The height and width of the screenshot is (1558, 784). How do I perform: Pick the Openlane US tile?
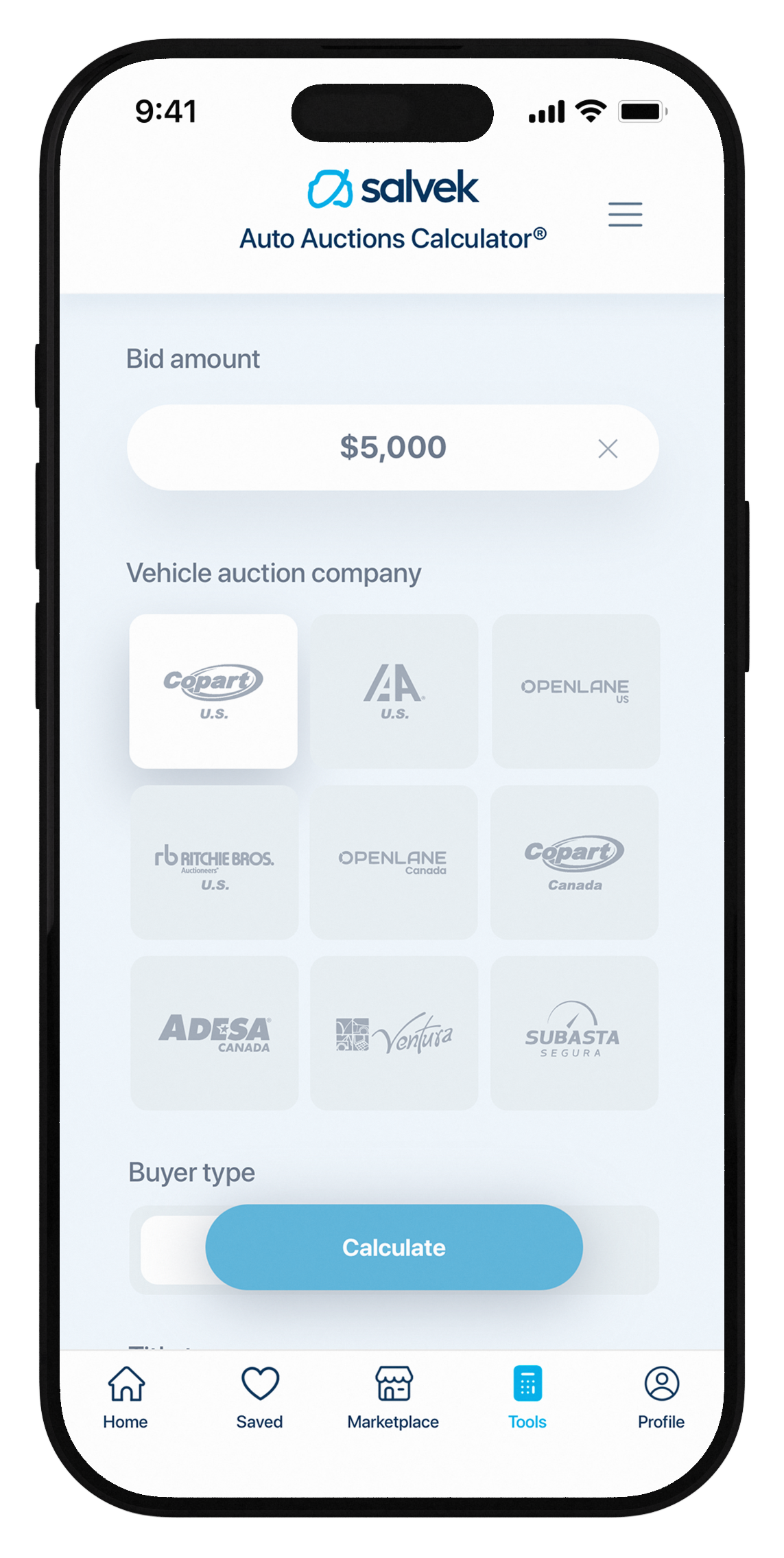point(575,690)
